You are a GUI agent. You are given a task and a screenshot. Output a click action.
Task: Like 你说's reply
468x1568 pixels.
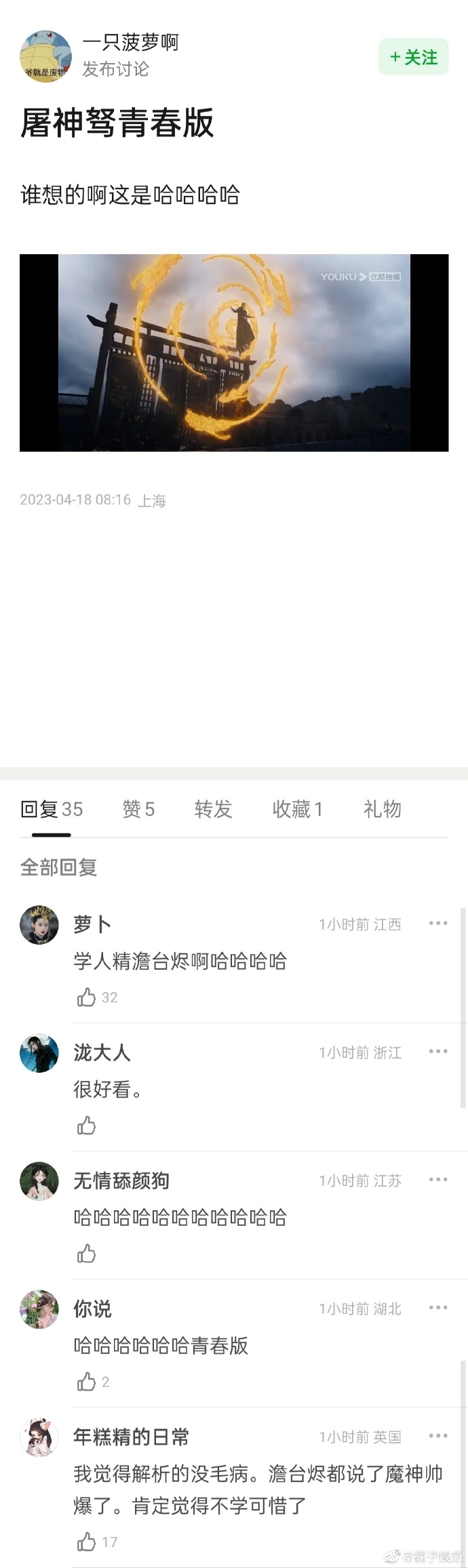(87, 1382)
